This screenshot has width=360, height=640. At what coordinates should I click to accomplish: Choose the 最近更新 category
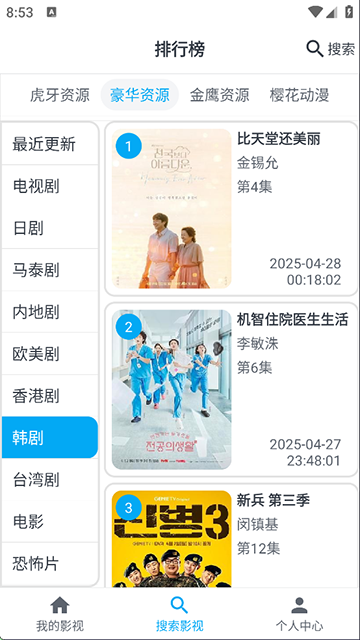(50, 144)
